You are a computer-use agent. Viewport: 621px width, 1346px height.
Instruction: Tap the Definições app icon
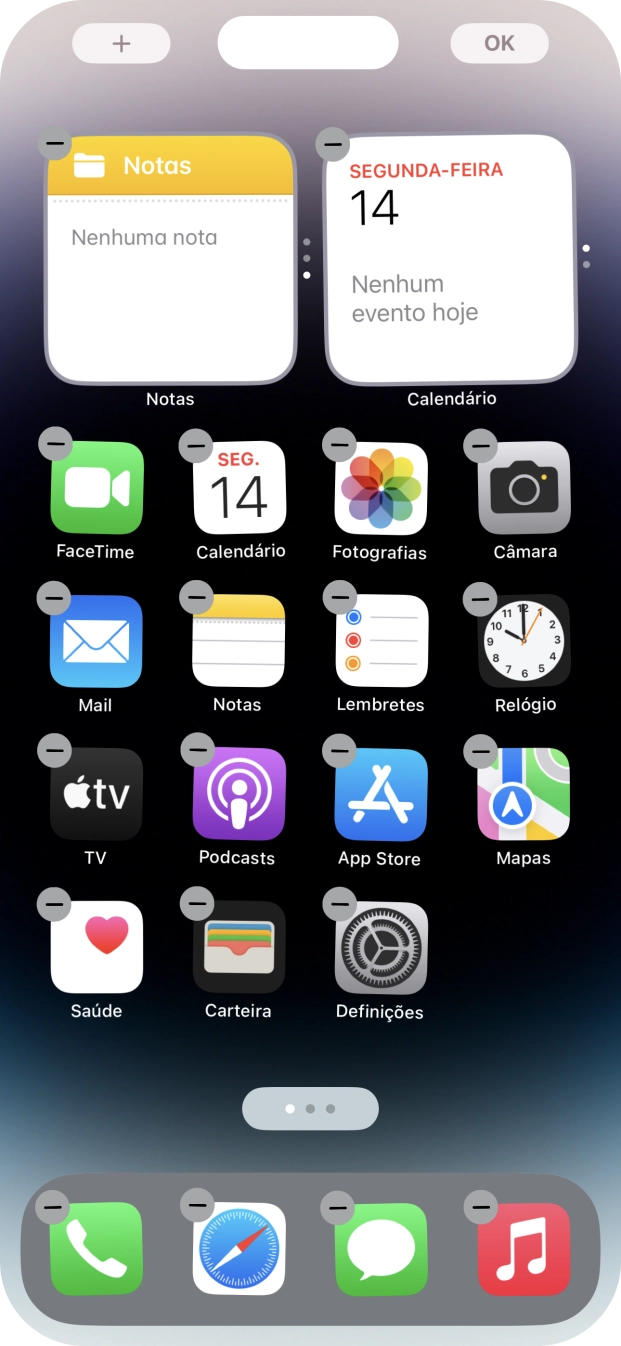pos(381,947)
